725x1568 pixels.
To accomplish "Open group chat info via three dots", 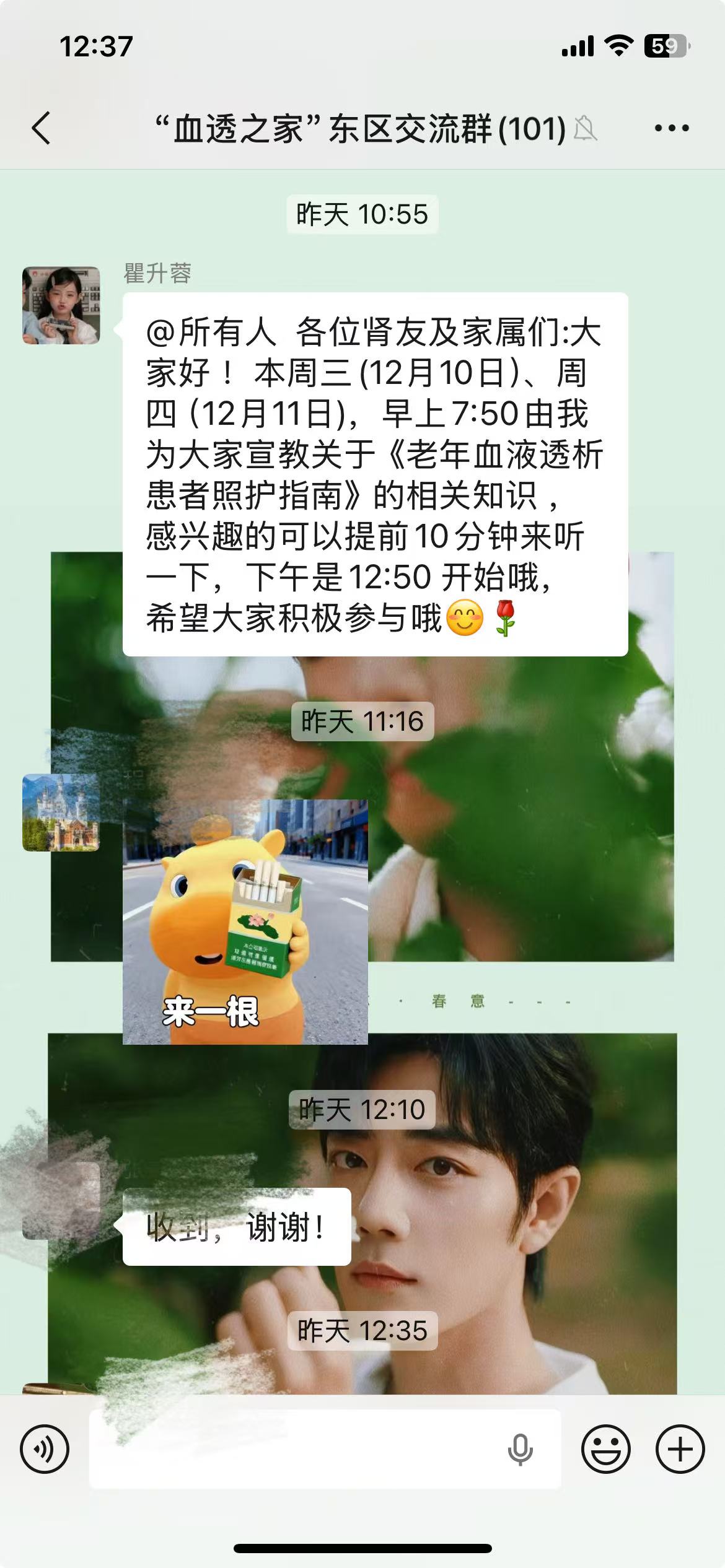I will coord(672,128).
